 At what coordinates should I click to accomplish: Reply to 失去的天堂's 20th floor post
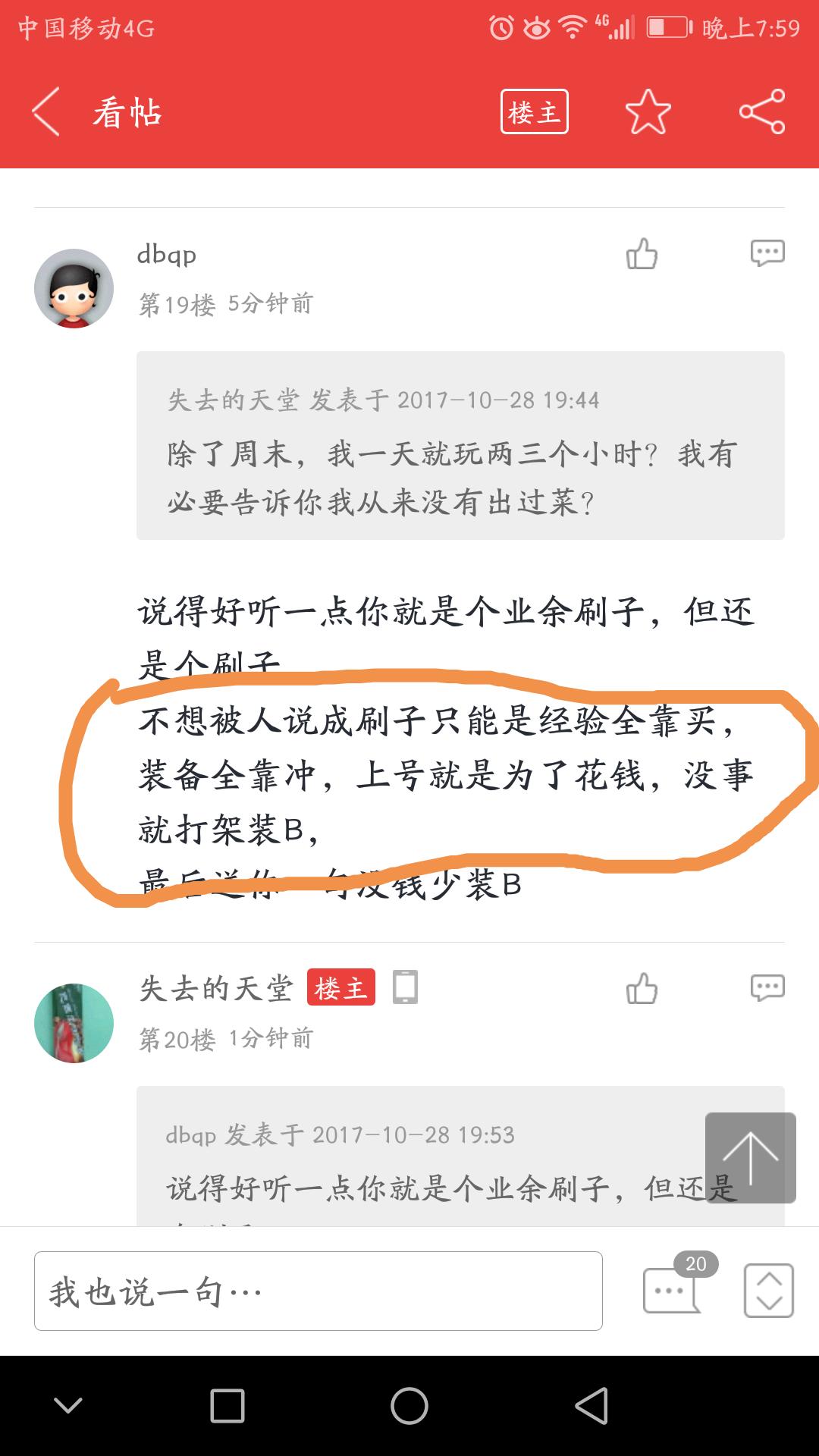[x=767, y=987]
